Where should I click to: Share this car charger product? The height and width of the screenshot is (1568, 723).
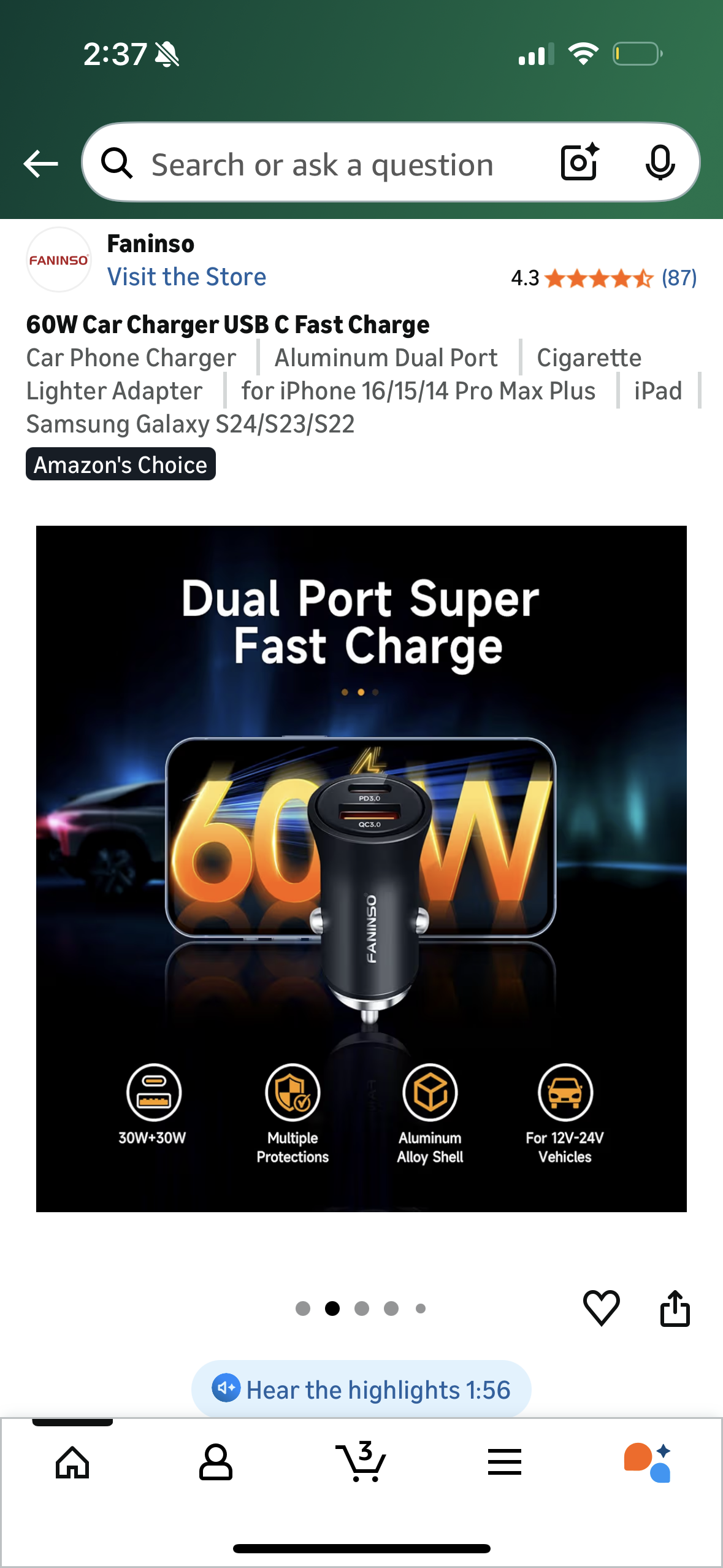point(676,1307)
